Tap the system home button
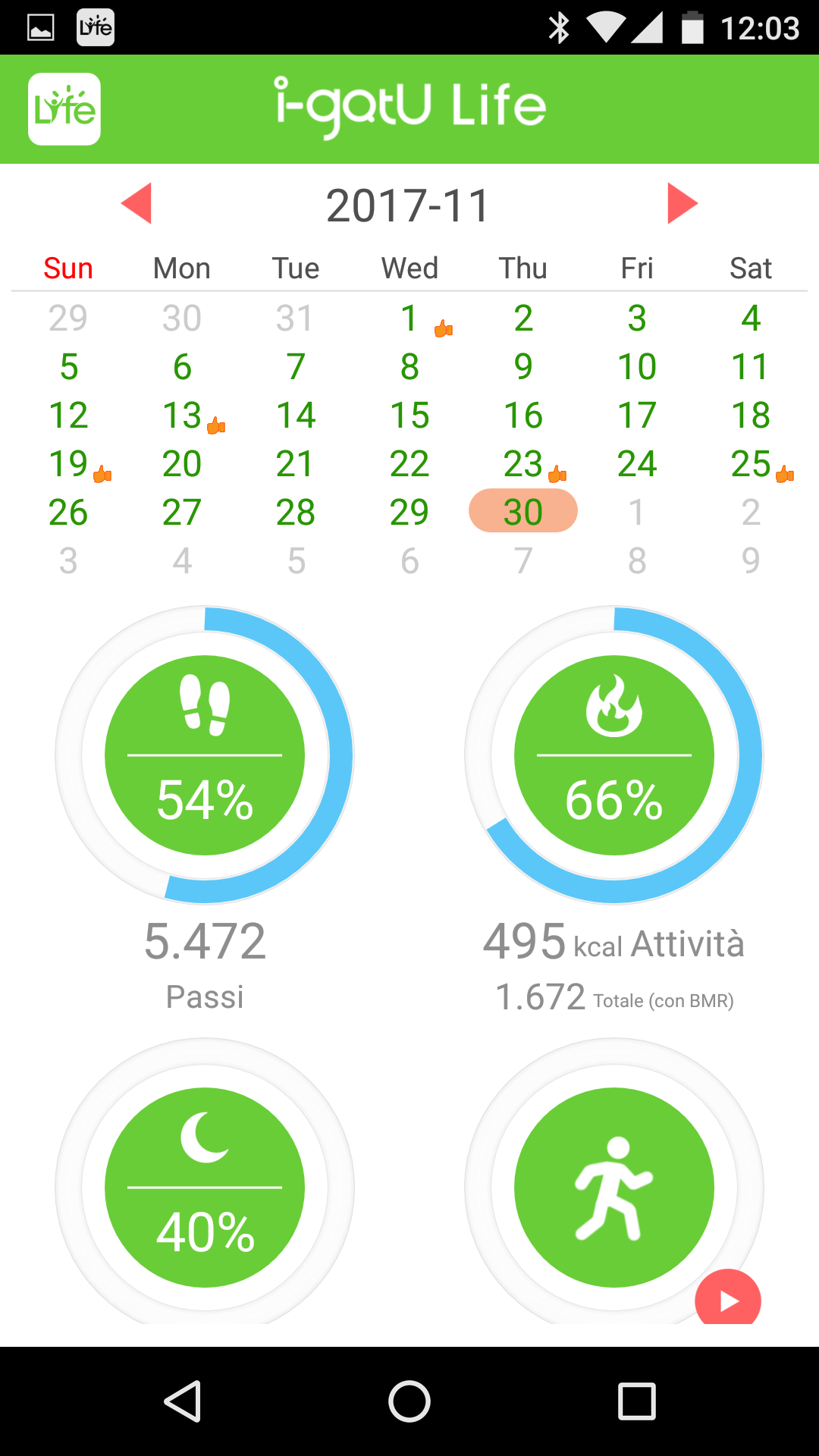The height and width of the screenshot is (1456, 819). pyautogui.click(x=409, y=1401)
